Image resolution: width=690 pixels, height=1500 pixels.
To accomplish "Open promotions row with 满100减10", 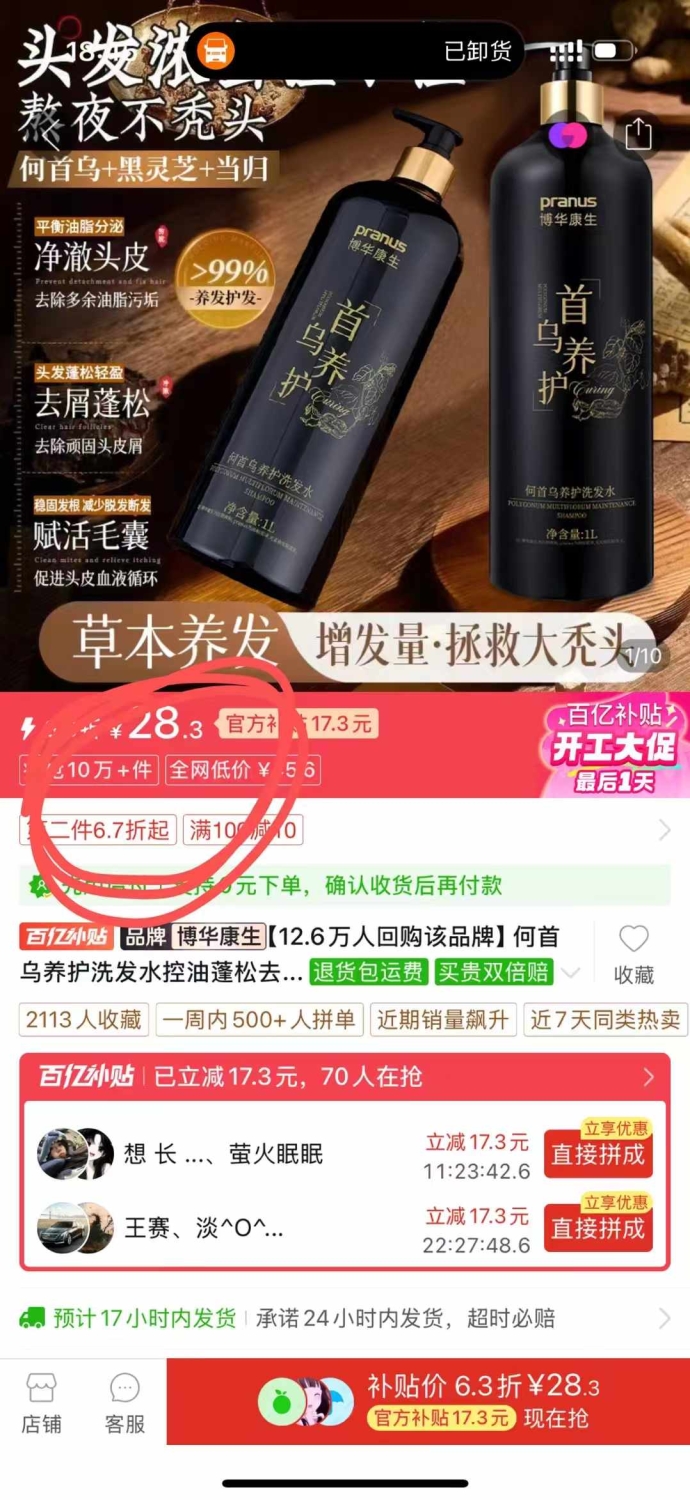I will click(x=345, y=830).
